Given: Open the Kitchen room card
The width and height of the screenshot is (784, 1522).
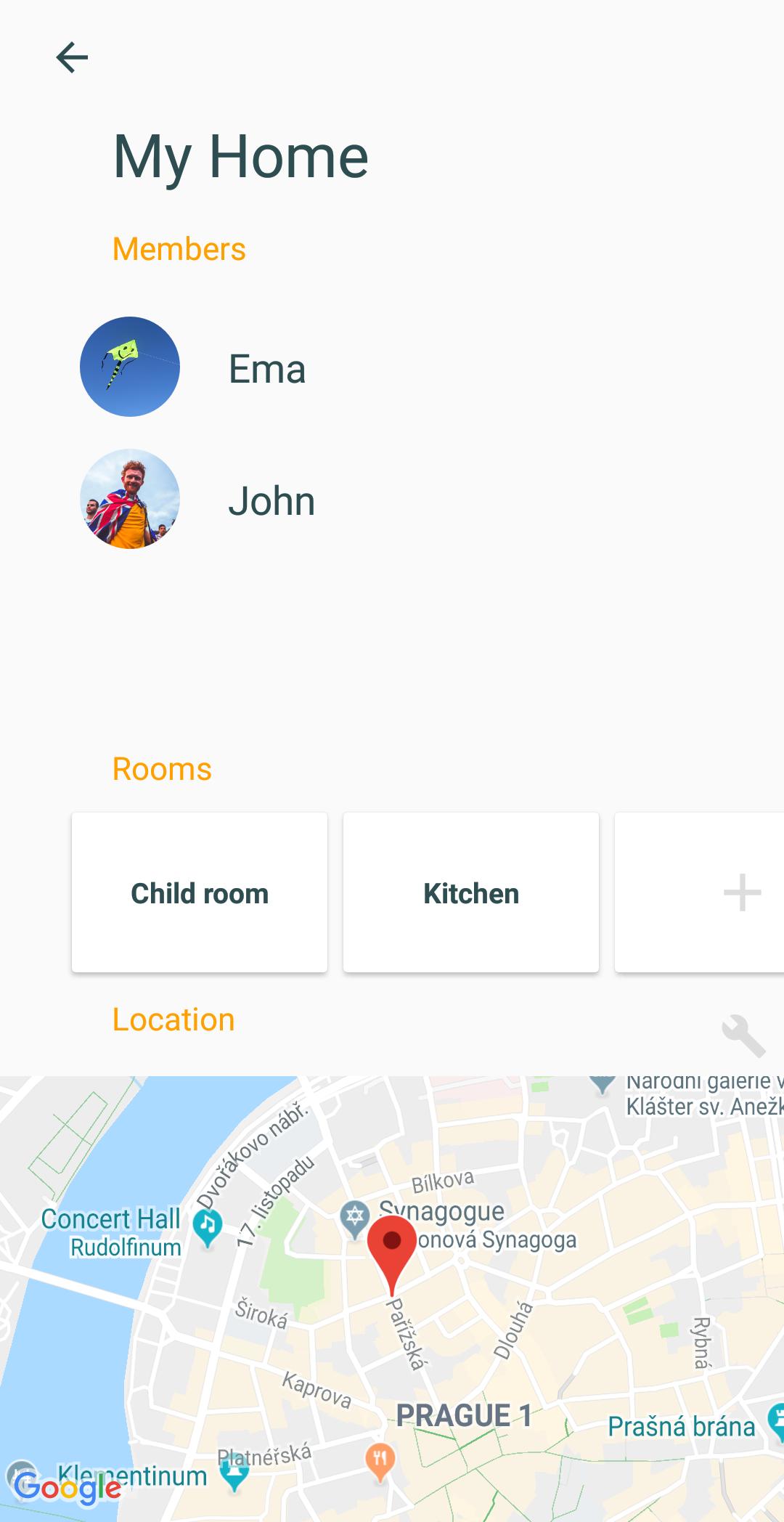Looking at the screenshot, I should point(471,892).
